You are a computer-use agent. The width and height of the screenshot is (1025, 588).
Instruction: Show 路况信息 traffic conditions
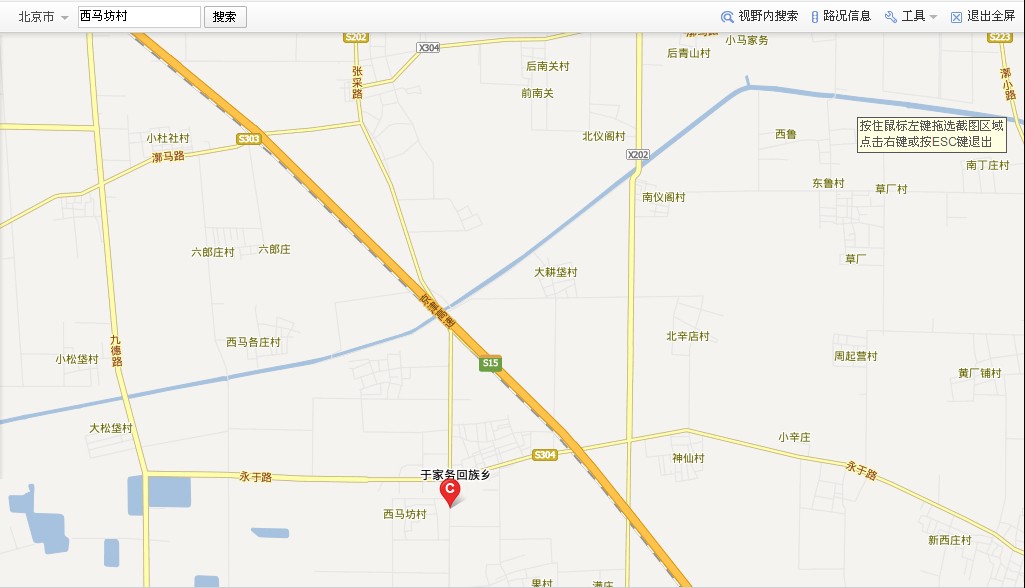coord(840,17)
